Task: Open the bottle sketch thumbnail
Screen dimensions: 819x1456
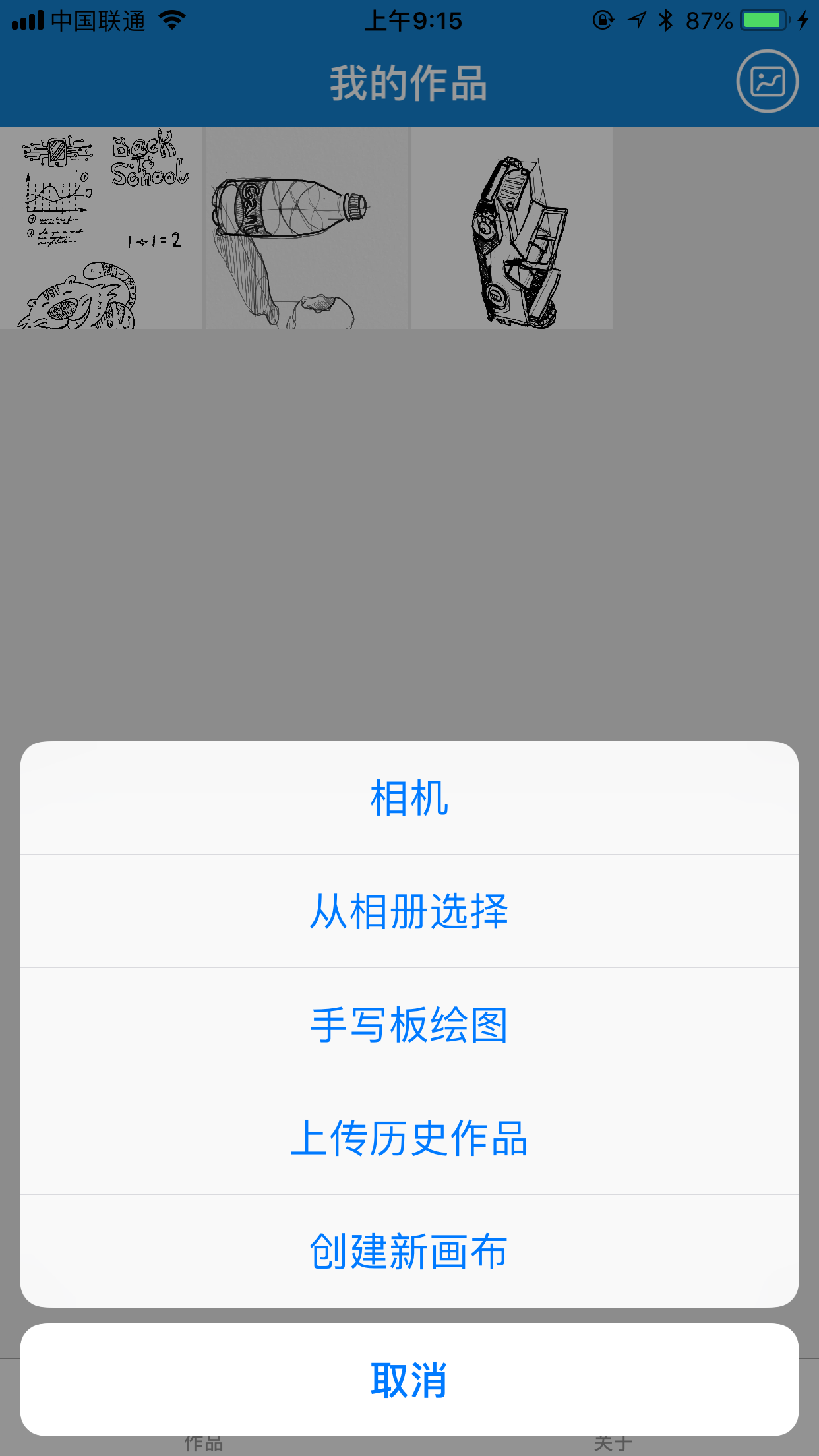Action: (x=307, y=224)
